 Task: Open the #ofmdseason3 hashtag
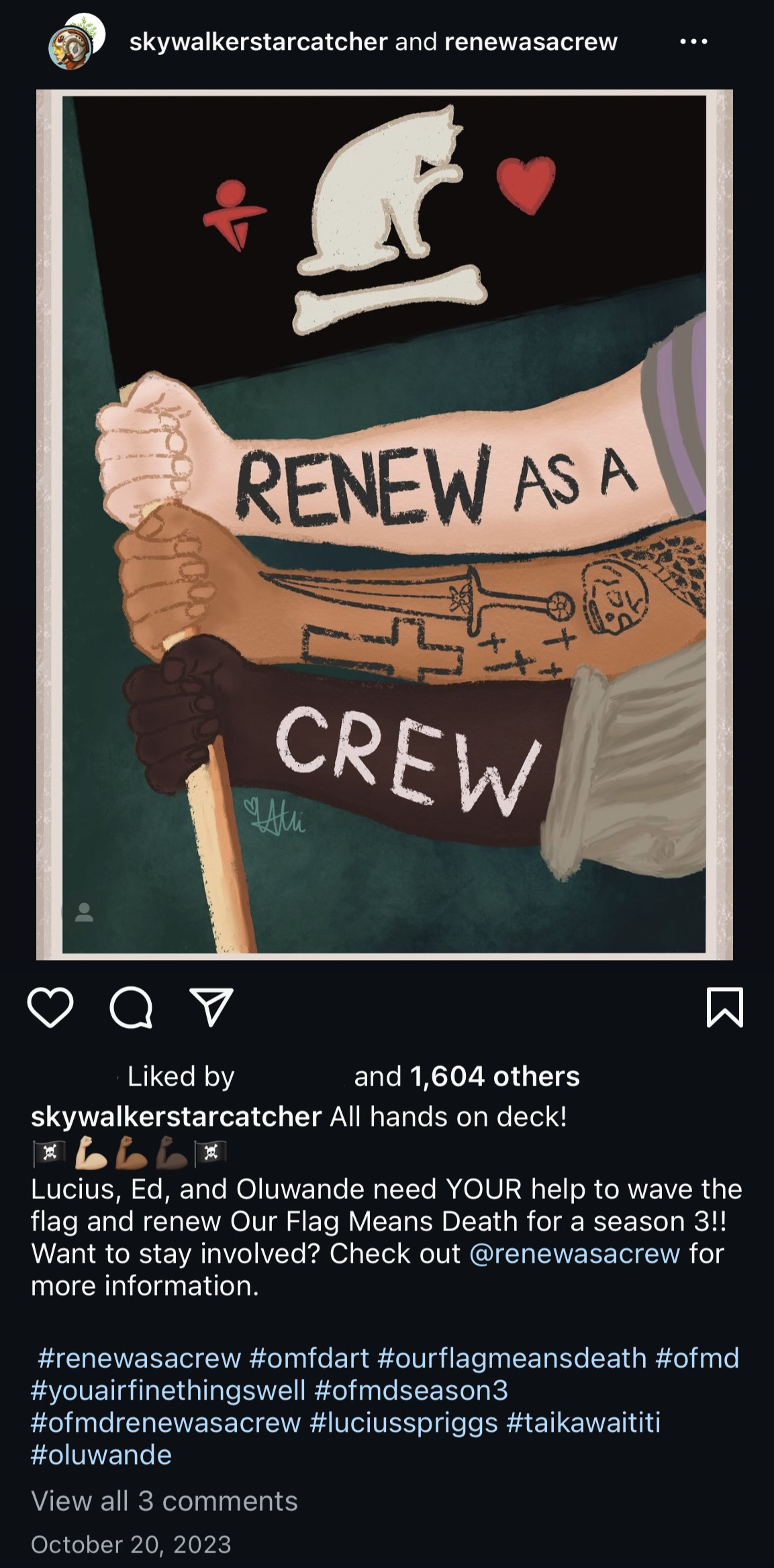[411, 1390]
